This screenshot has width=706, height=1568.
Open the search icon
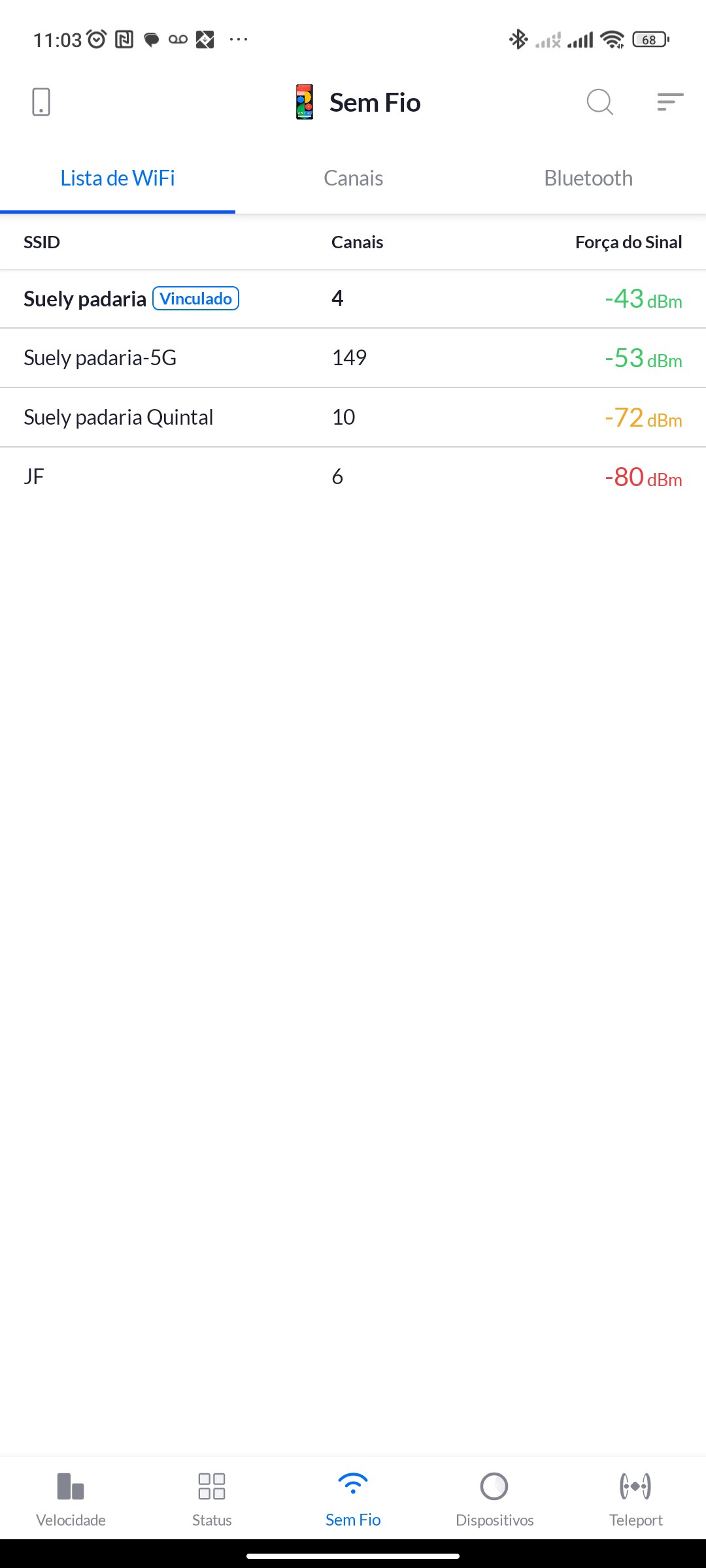coord(599,103)
